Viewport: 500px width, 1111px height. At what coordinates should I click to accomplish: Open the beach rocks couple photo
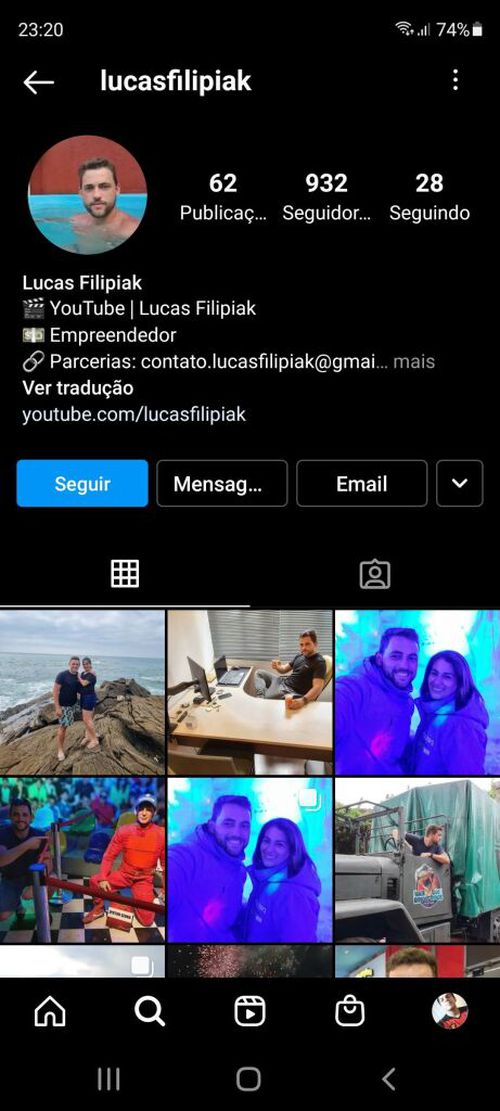tap(82, 692)
